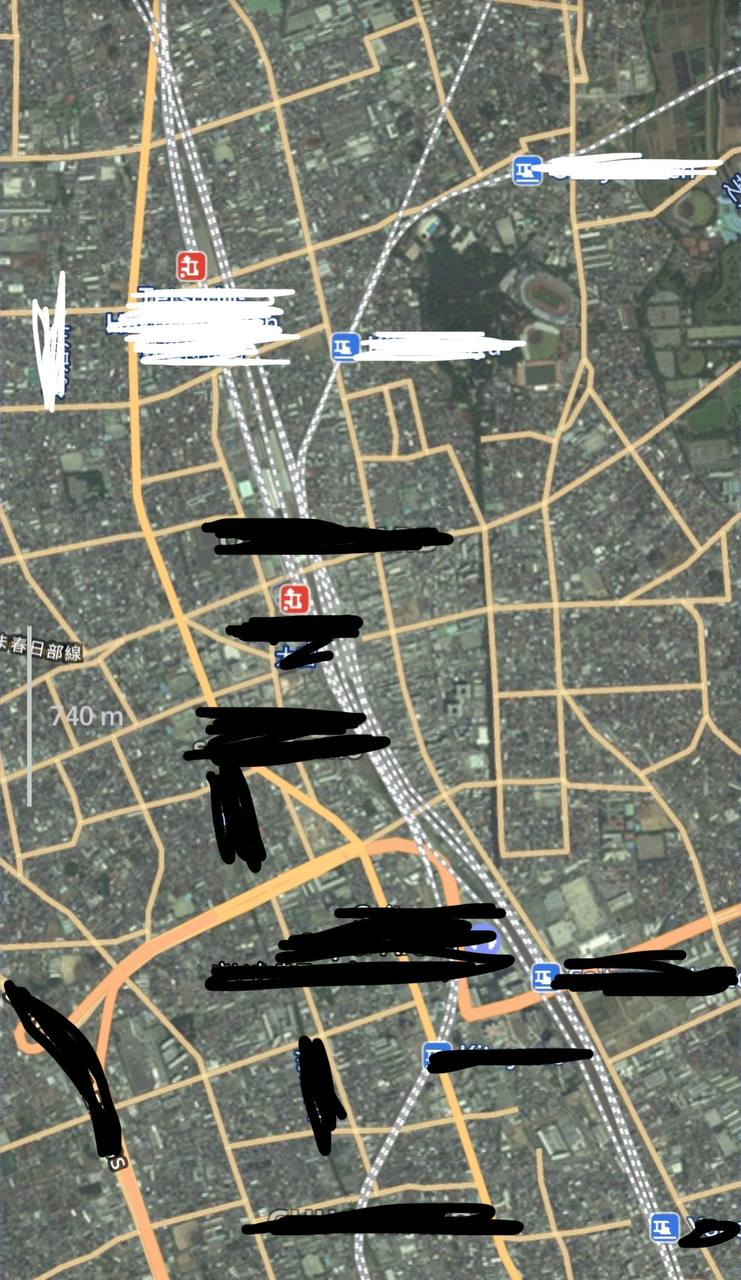Open the blue station marker left of the pond
The width and height of the screenshot is (741, 1280).
pos(345,347)
